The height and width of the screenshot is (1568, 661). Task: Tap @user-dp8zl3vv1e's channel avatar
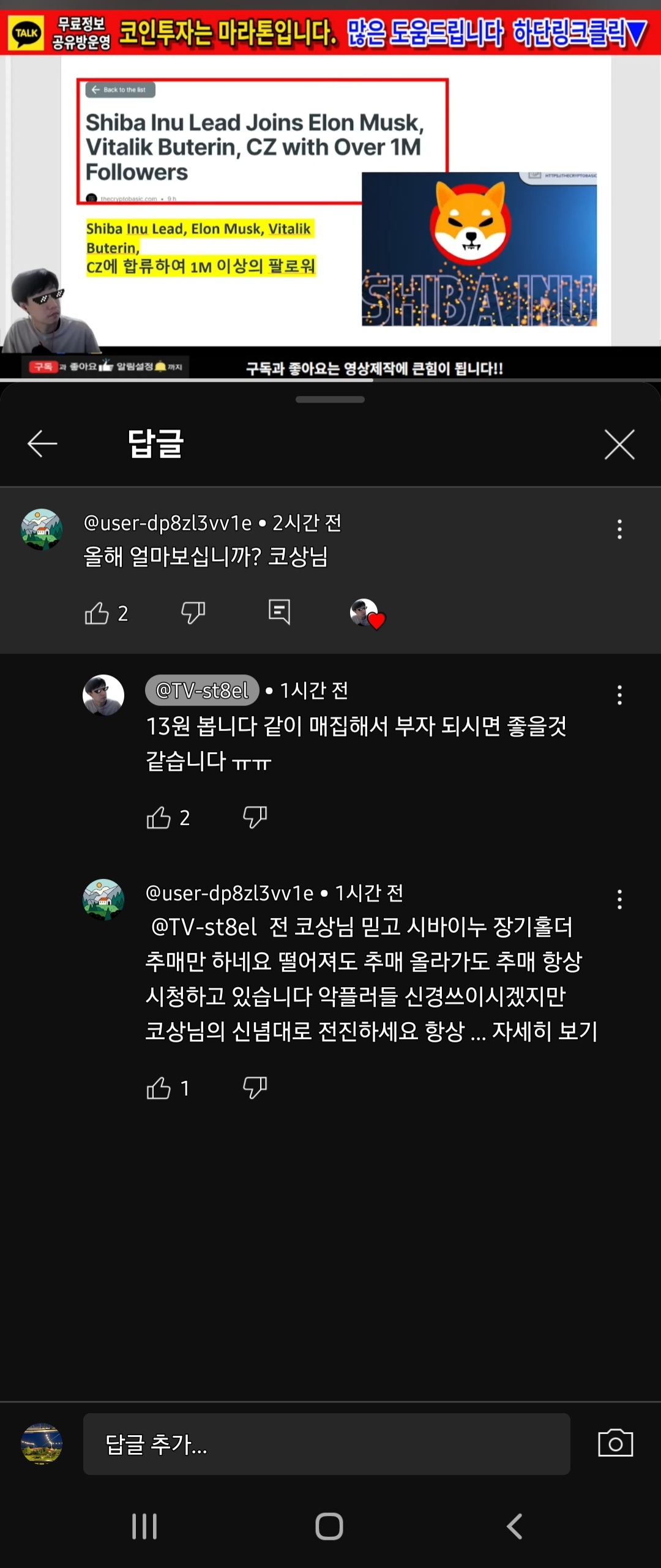pos(42,530)
